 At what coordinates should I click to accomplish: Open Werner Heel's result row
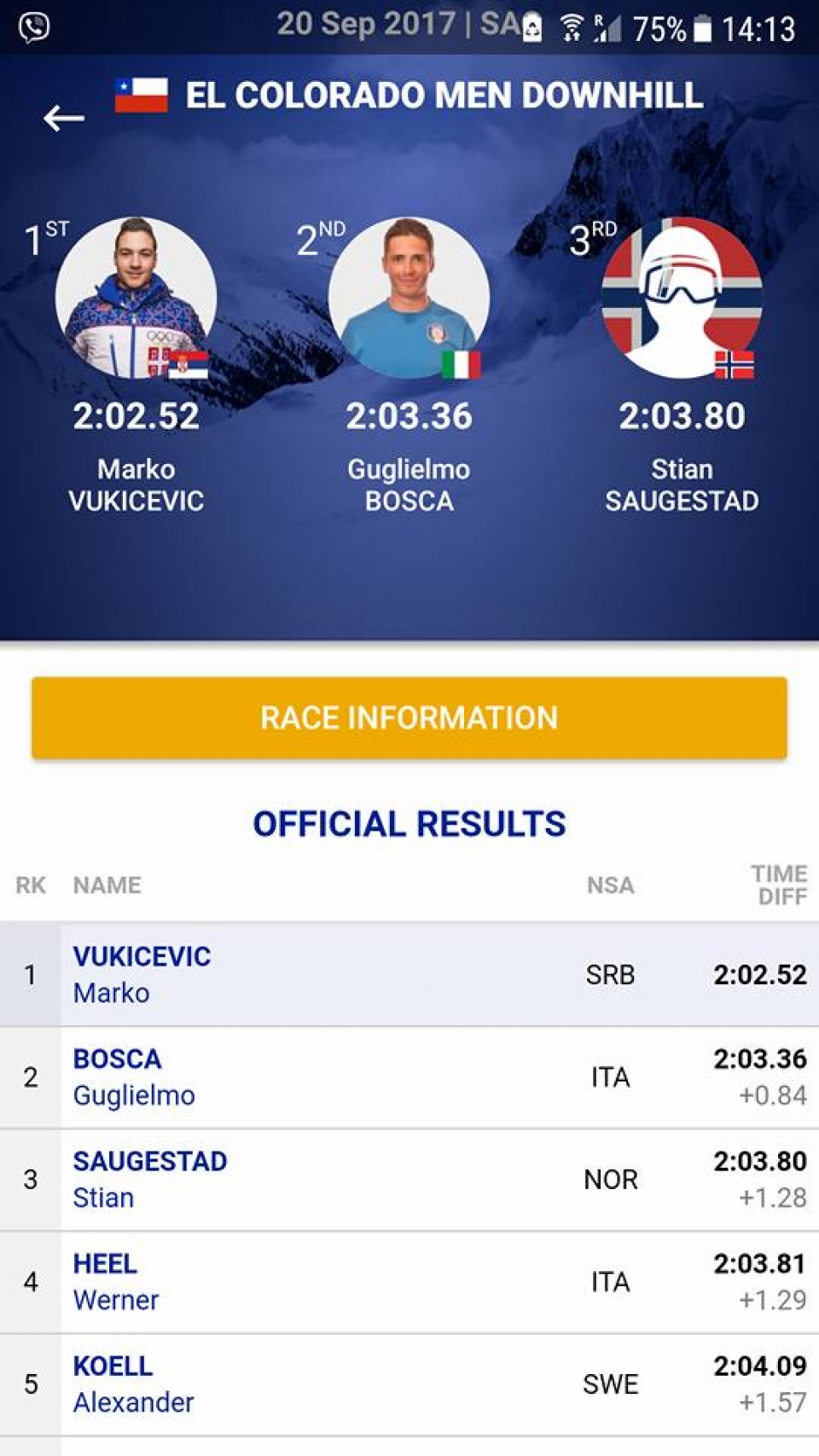(x=409, y=1282)
